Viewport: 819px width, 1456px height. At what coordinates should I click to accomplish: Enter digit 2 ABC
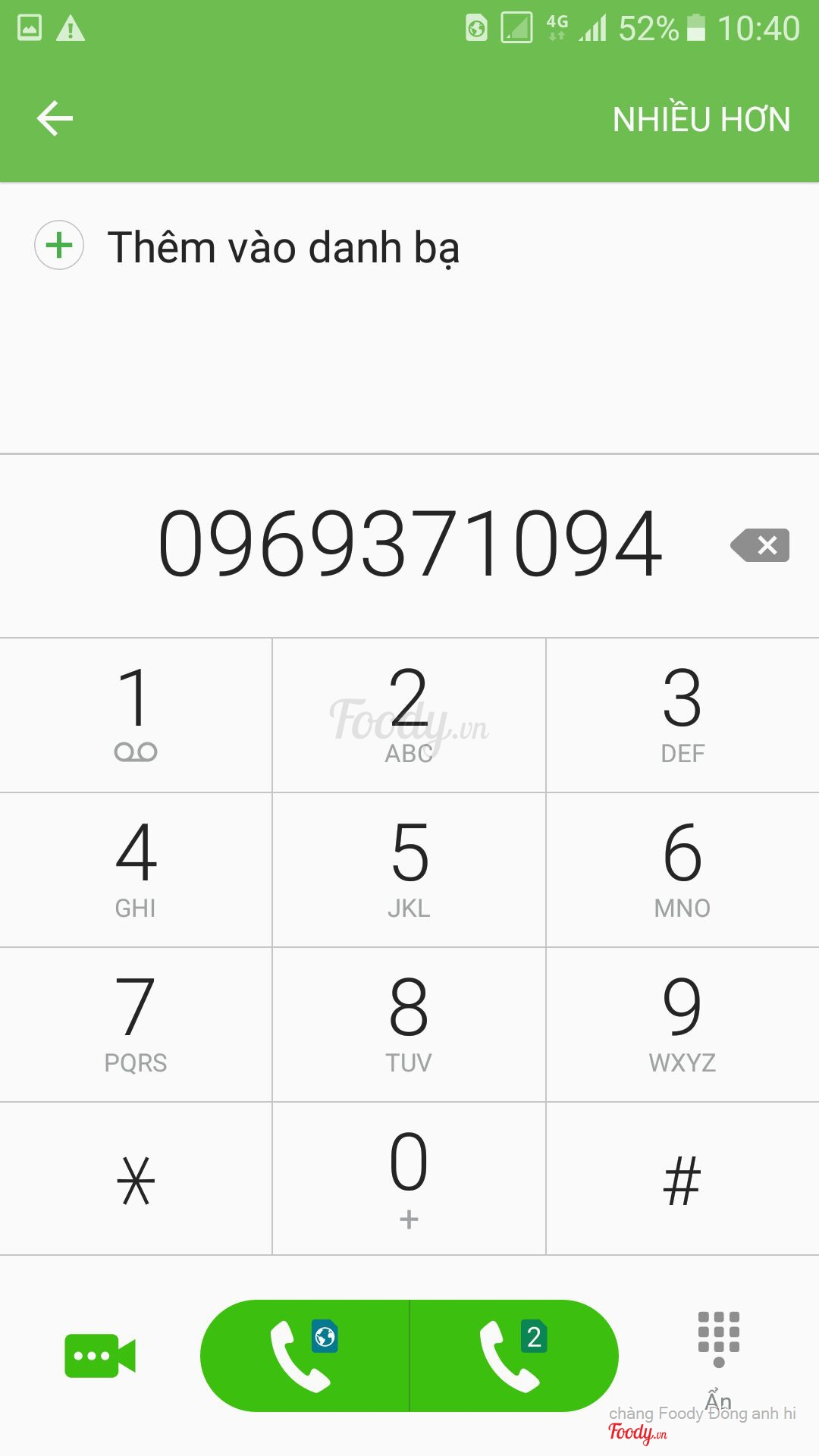409,714
